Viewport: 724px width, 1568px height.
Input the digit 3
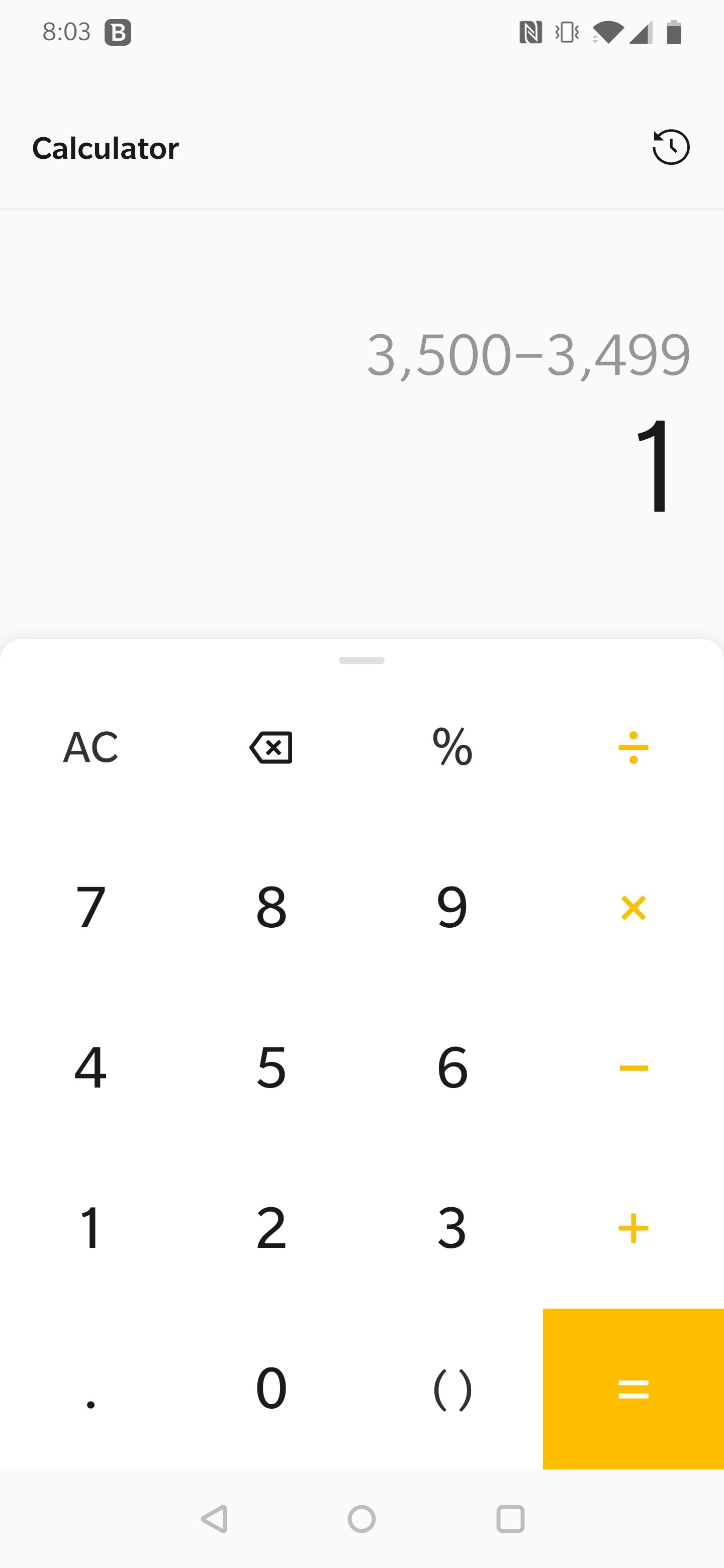click(x=452, y=1228)
